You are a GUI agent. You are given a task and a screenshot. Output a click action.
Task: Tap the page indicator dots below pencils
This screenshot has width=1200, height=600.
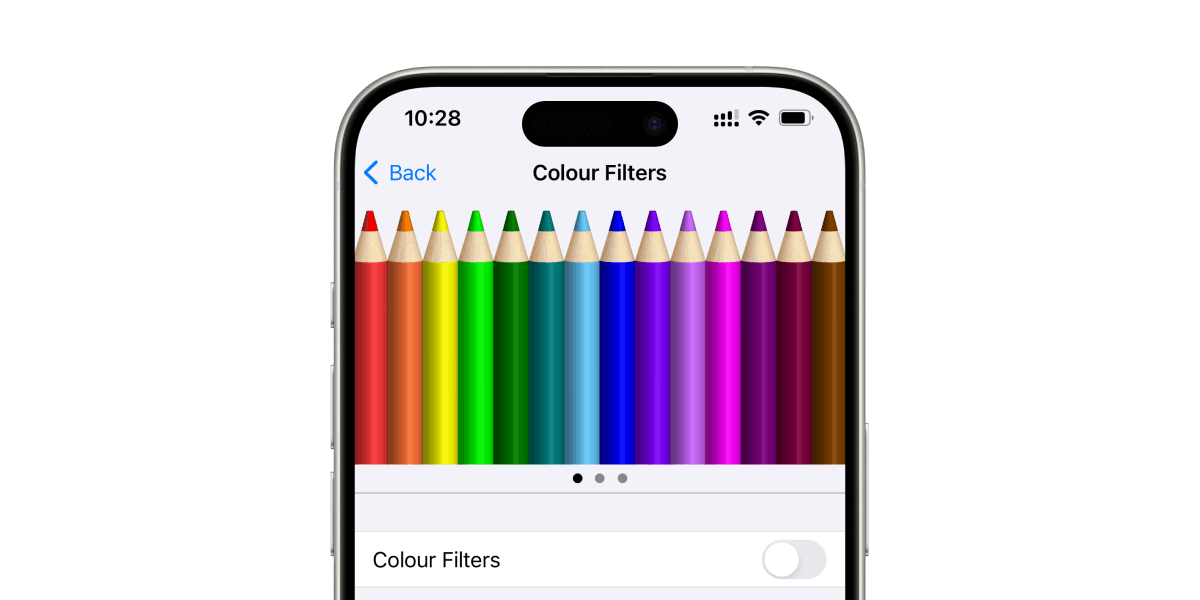pos(600,478)
